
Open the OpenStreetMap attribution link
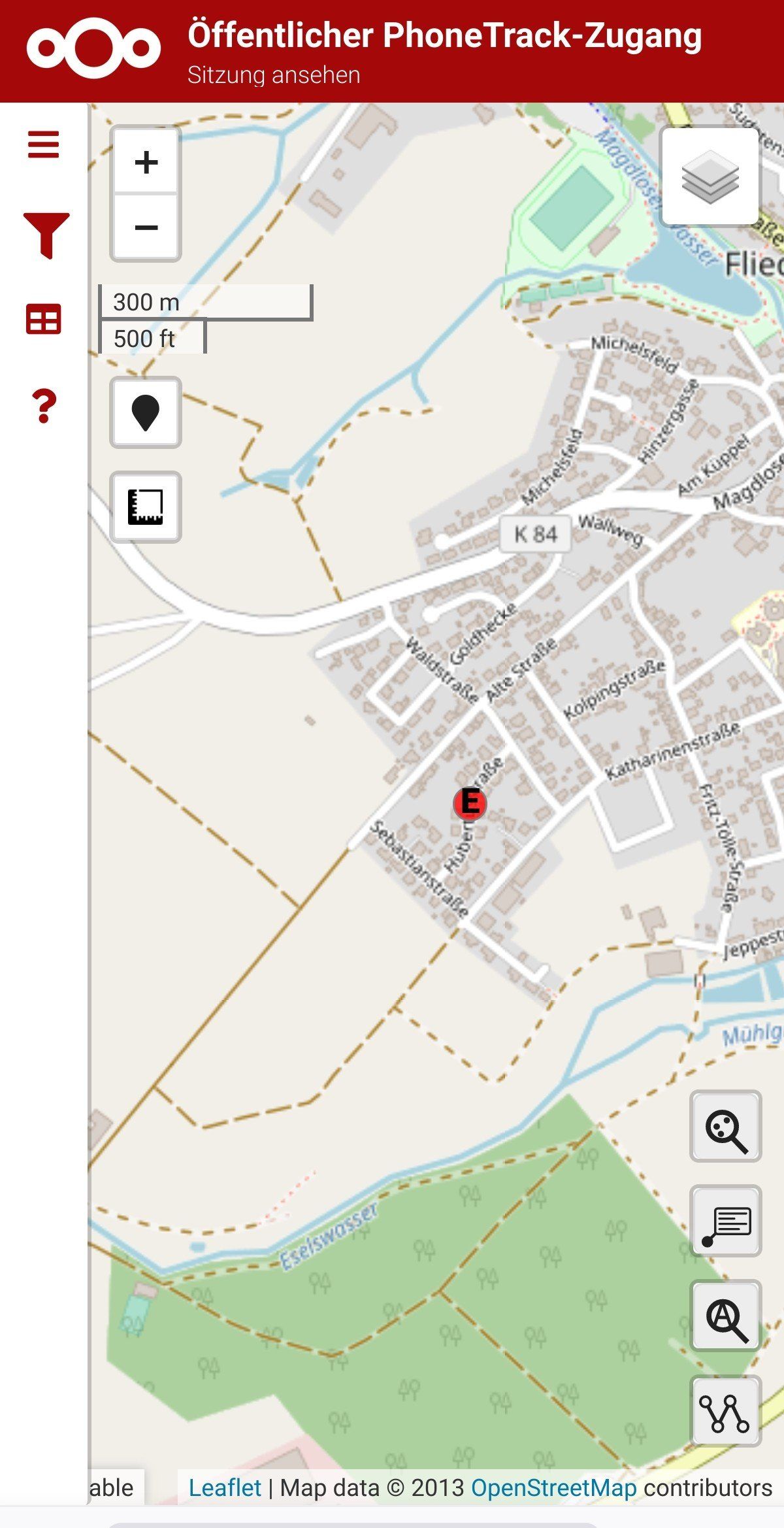point(553,1487)
